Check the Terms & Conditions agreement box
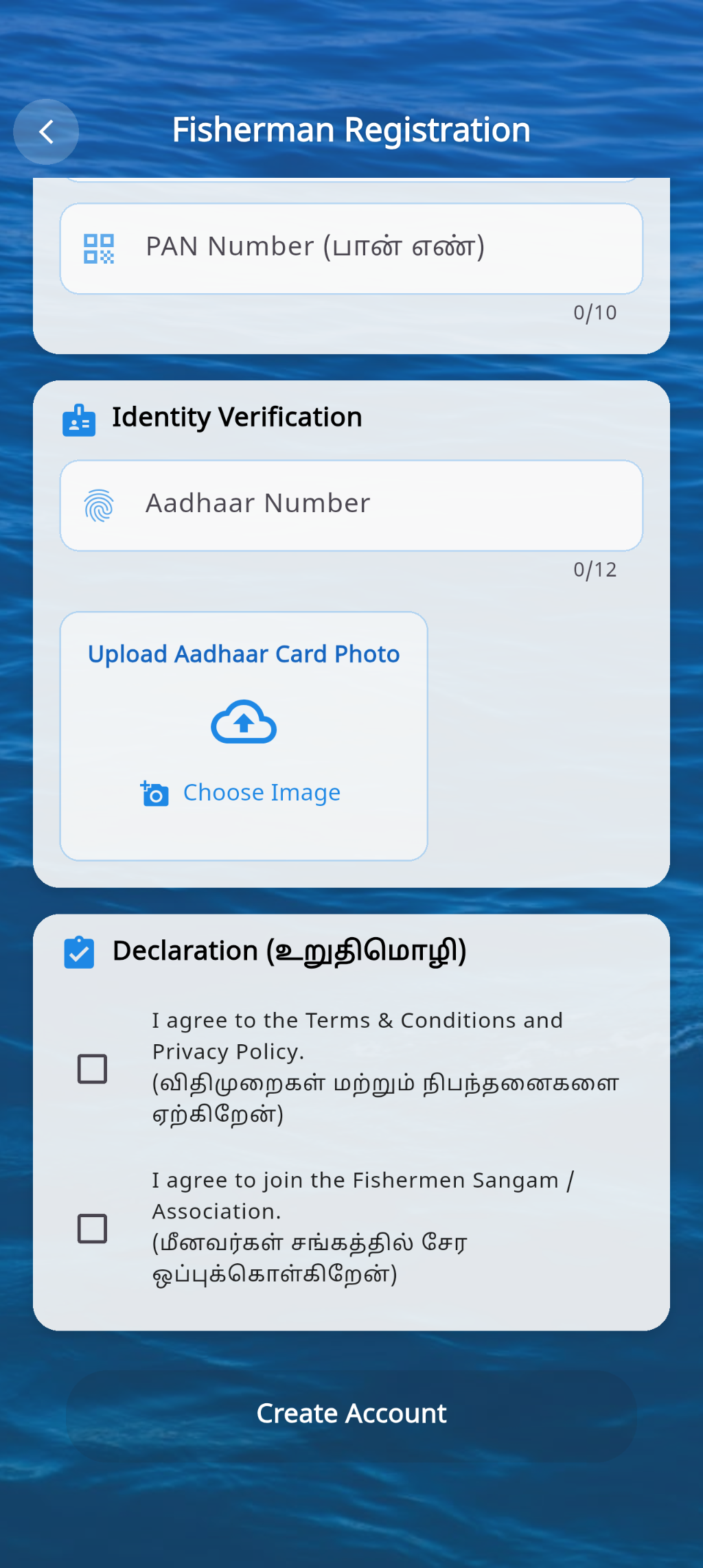 click(92, 1068)
